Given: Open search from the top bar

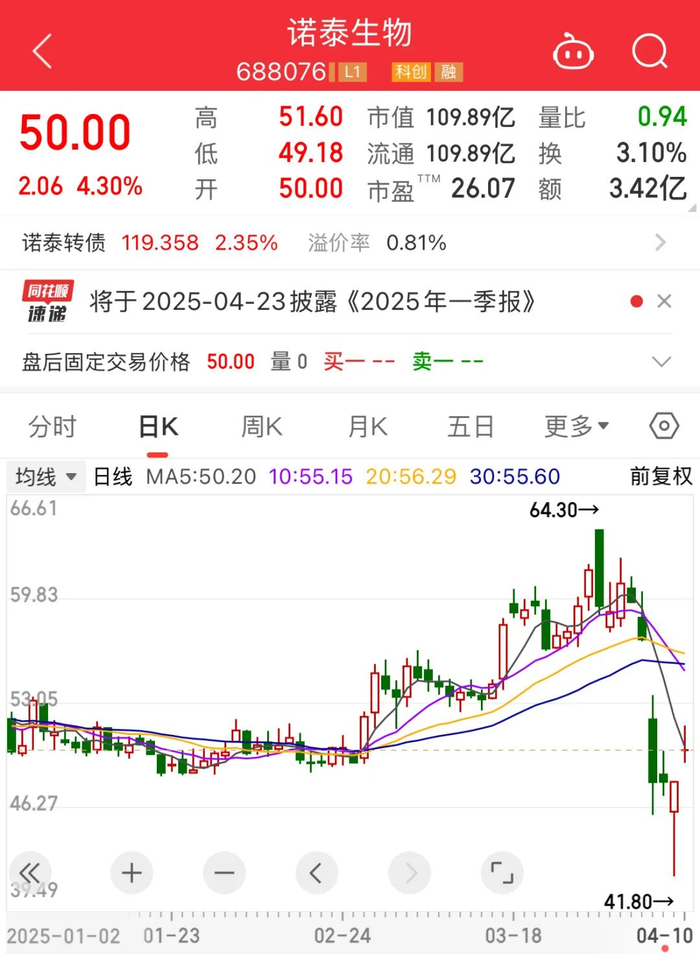Looking at the screenshot, I should coord(650,51).
